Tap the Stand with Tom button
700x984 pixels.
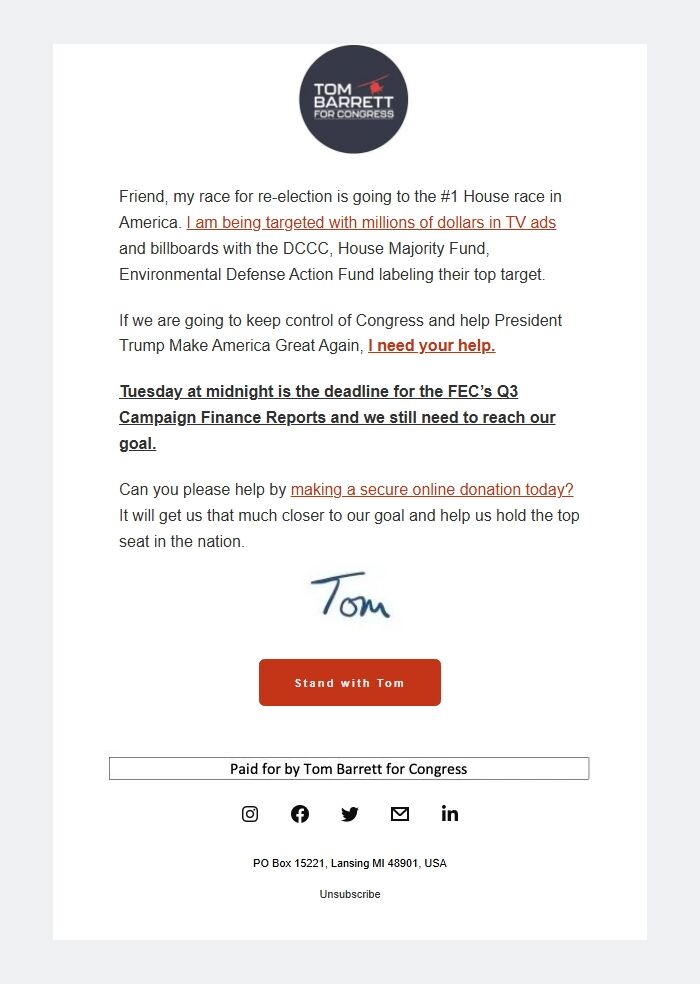point(349,683)
